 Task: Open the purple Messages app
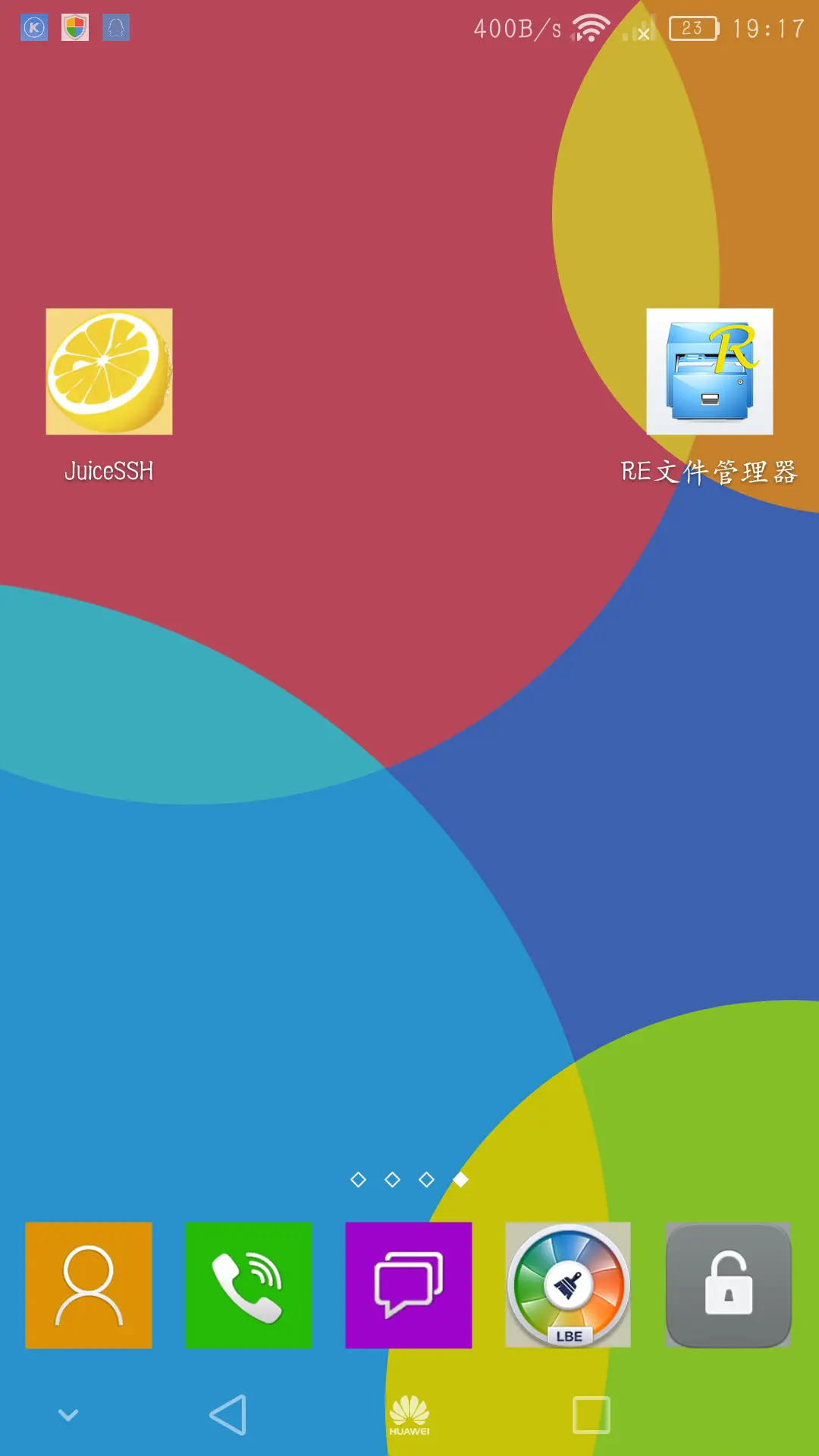pyautogui.click(x=409, y=1285)
